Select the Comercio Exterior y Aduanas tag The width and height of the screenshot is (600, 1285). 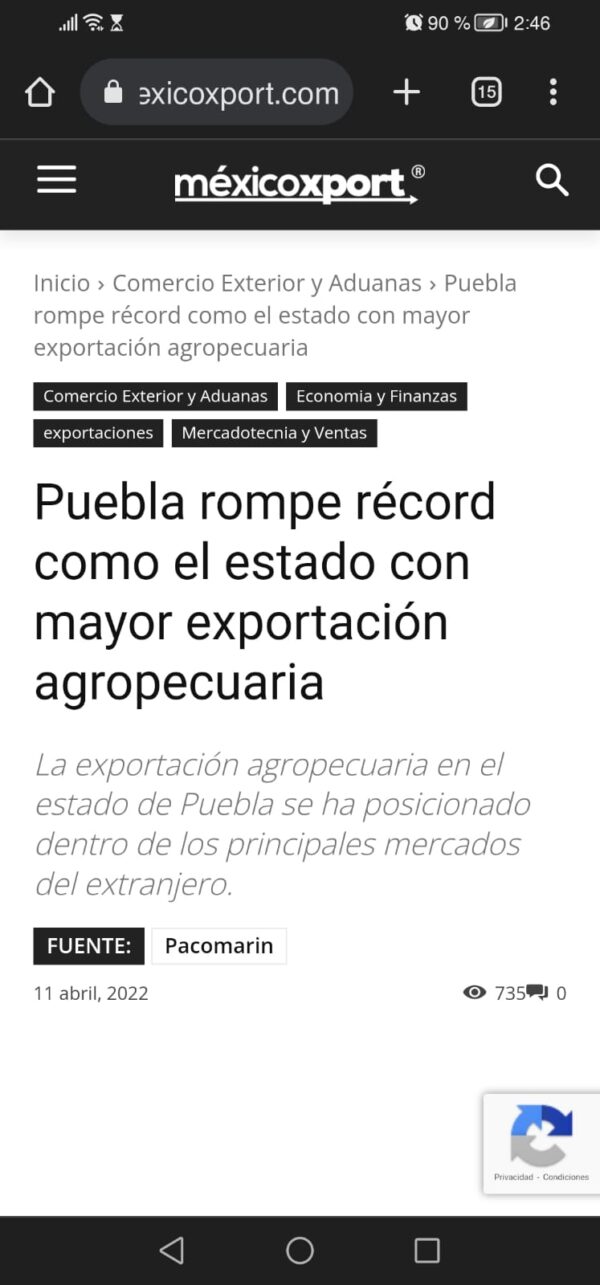pos(155,396)
